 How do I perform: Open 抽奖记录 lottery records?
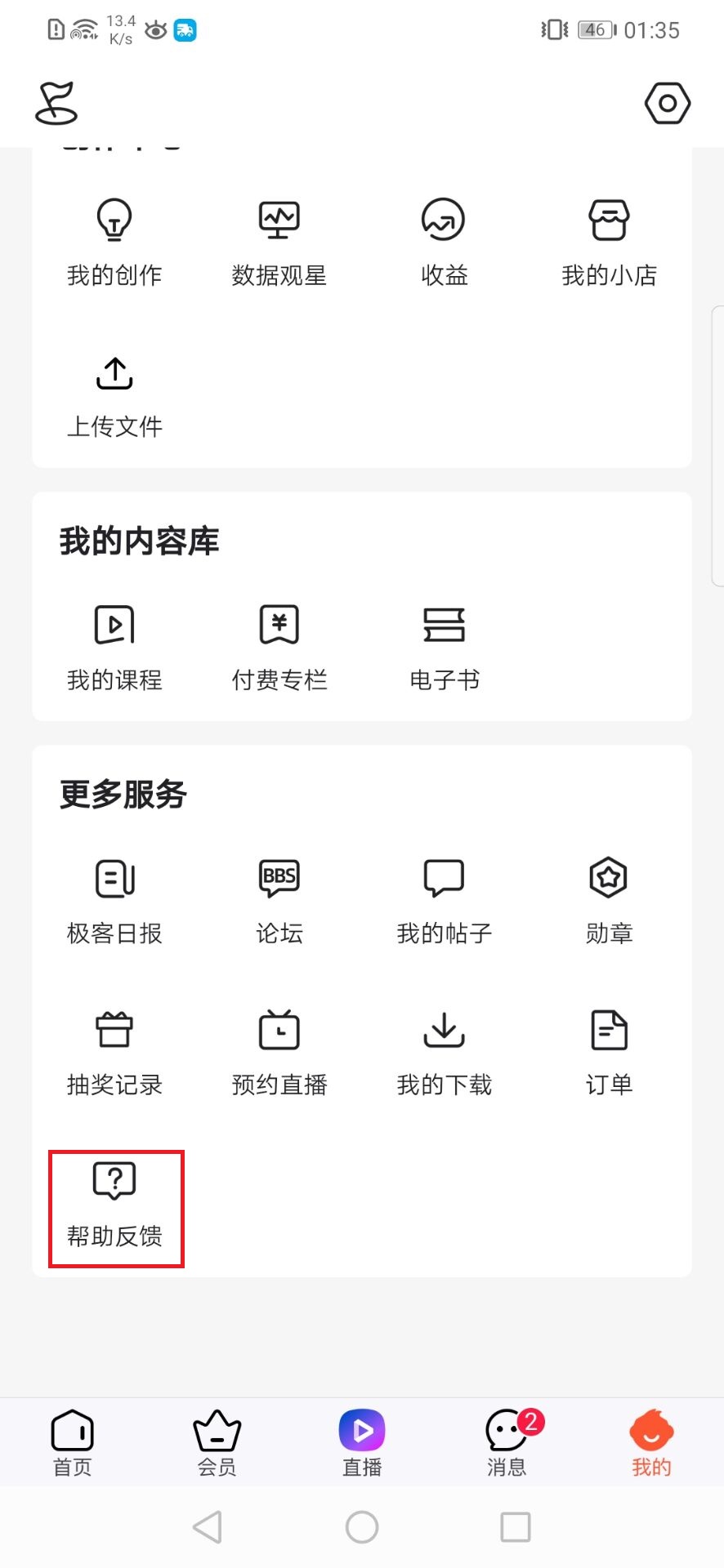[x=114, y=1051]
